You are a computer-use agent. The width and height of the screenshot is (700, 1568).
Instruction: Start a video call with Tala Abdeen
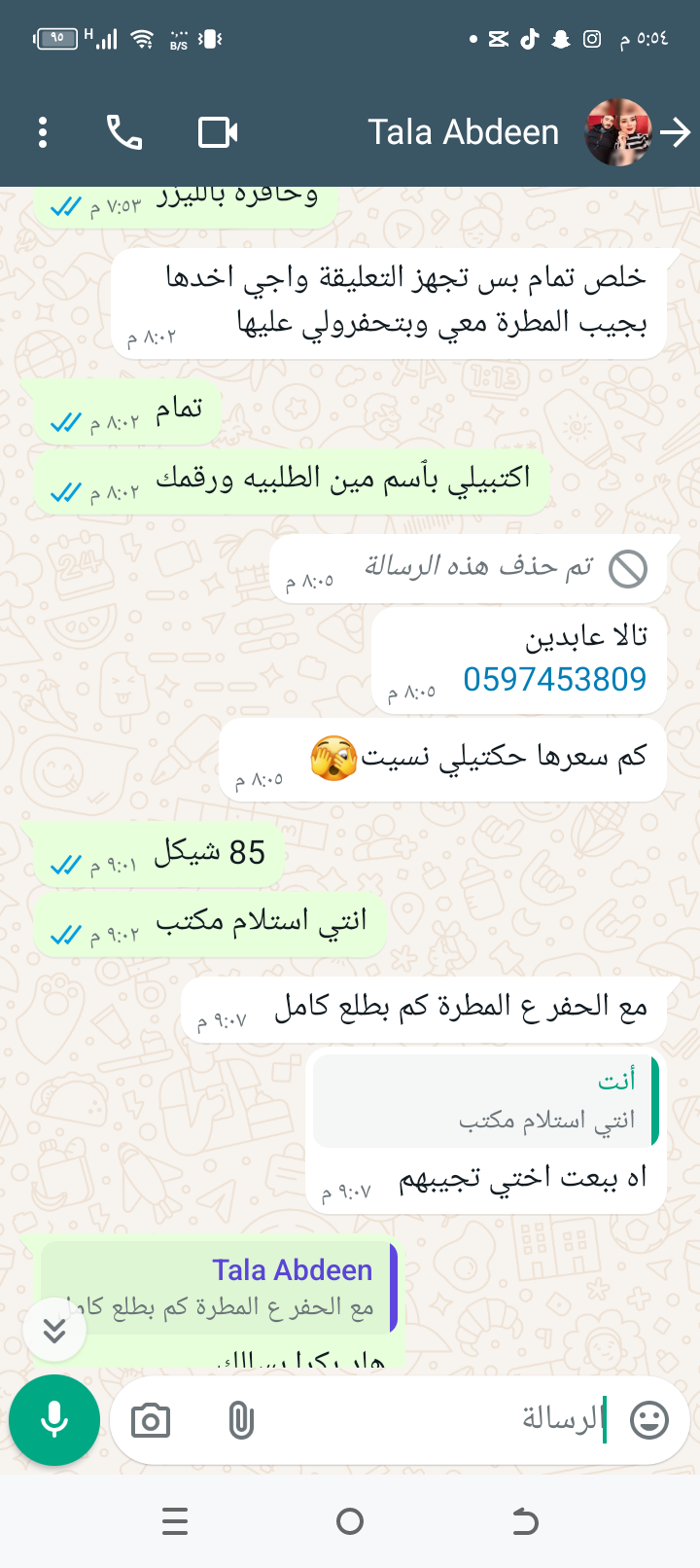click(218, 132)
